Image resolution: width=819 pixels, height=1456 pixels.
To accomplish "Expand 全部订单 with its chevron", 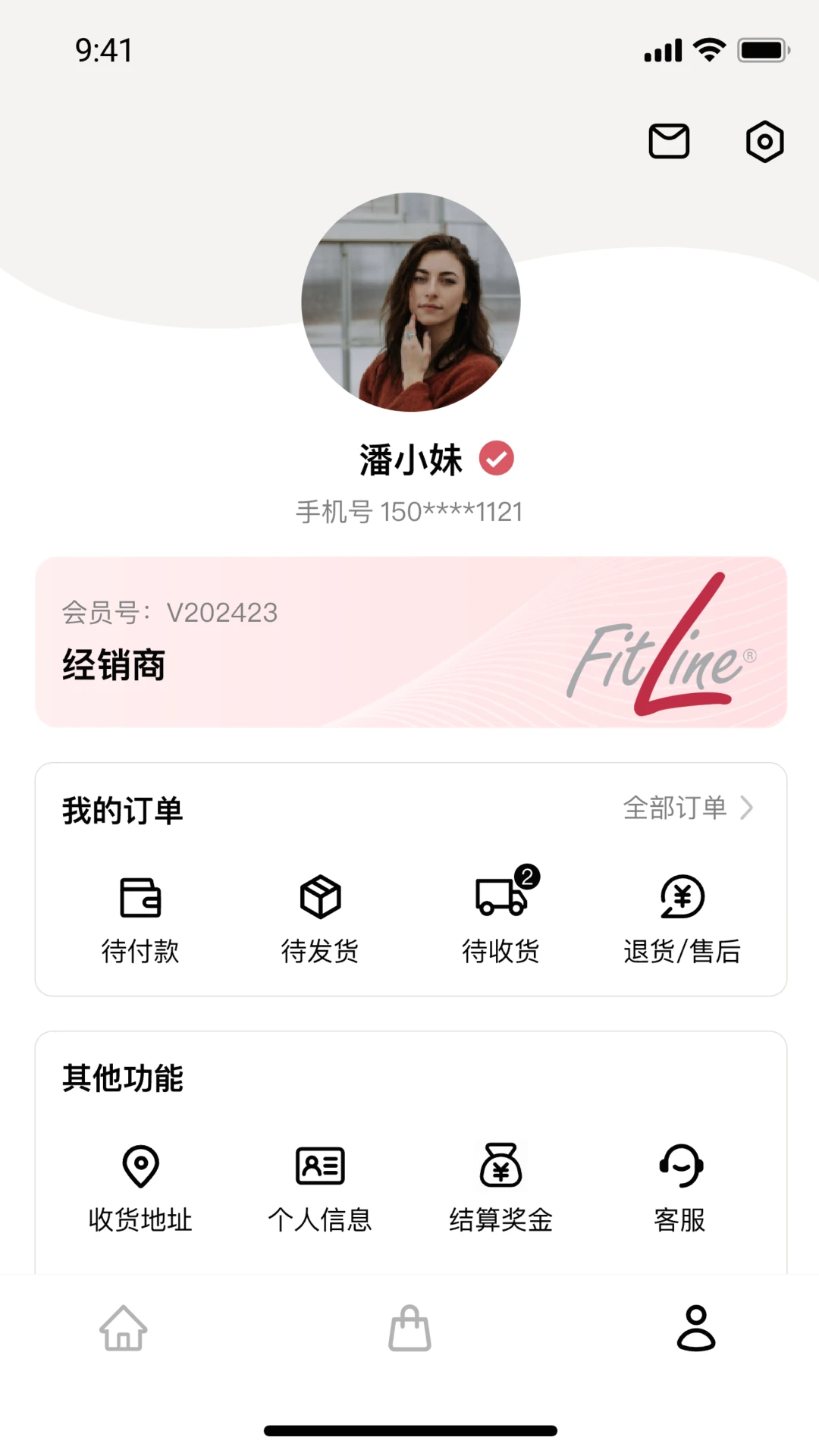I will pos(689,808).
